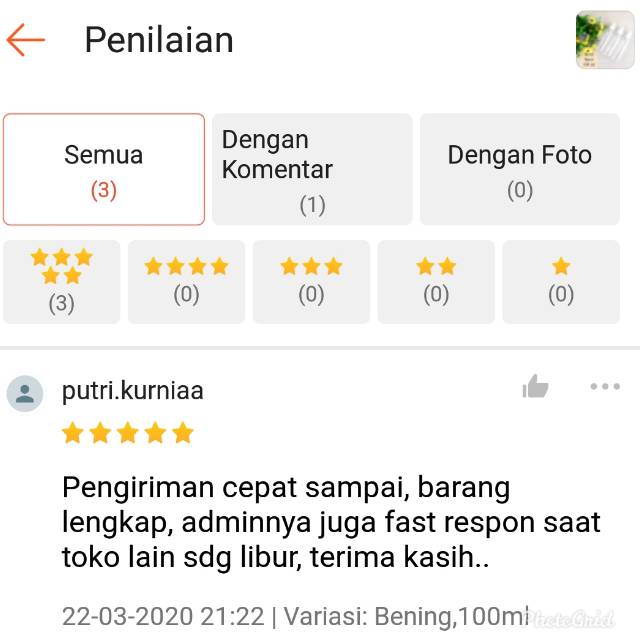Show reviews Dengan Foto
Image resolution: width=640 pixels, height=640 pixels.
(x=519, y=170)
